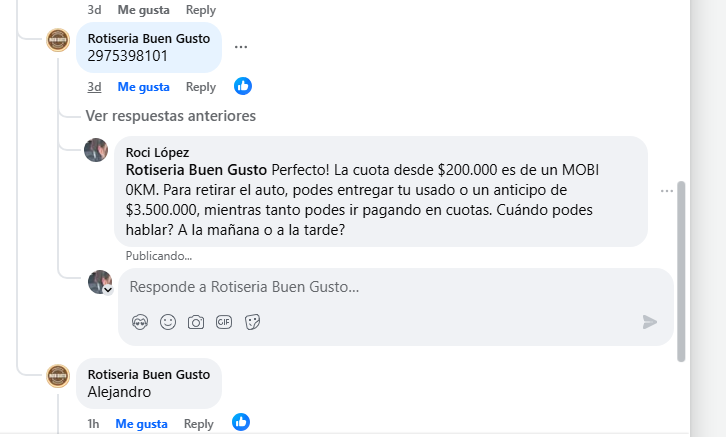
Task: Open options menu for the 2975398101 comment
Action: point(241,46)
